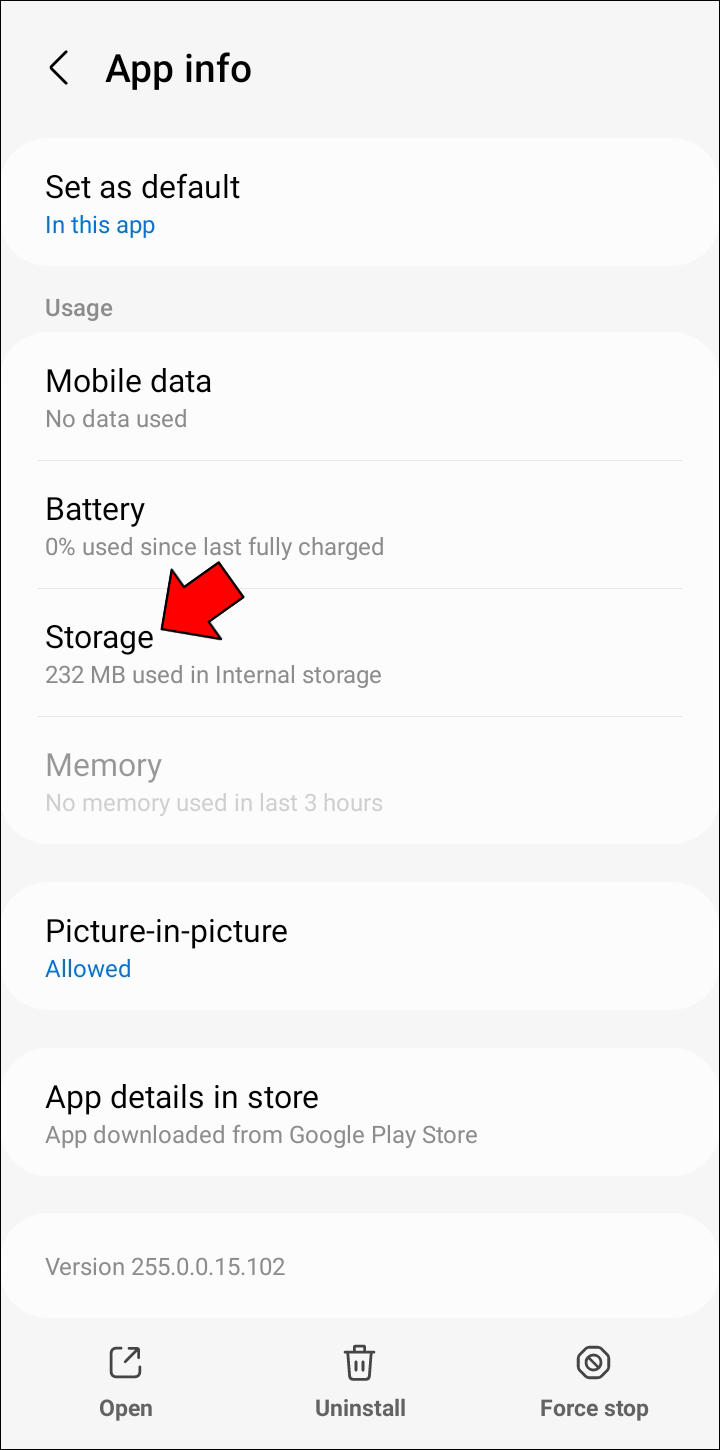720x1450 pixels.
Task: Tap the Open button
Action: tap(126, 1382)
